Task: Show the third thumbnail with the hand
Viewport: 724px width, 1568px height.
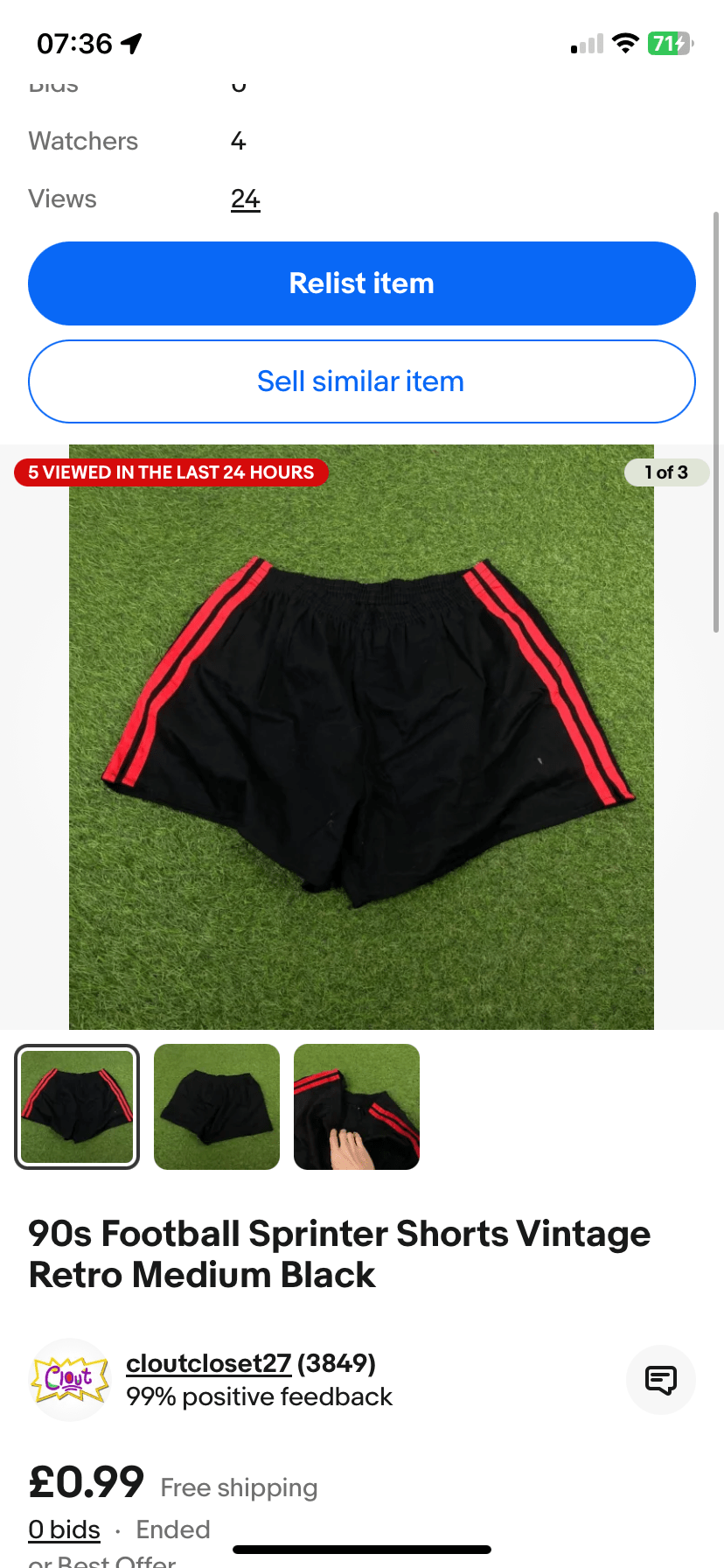Action: tap(357, 1107)
